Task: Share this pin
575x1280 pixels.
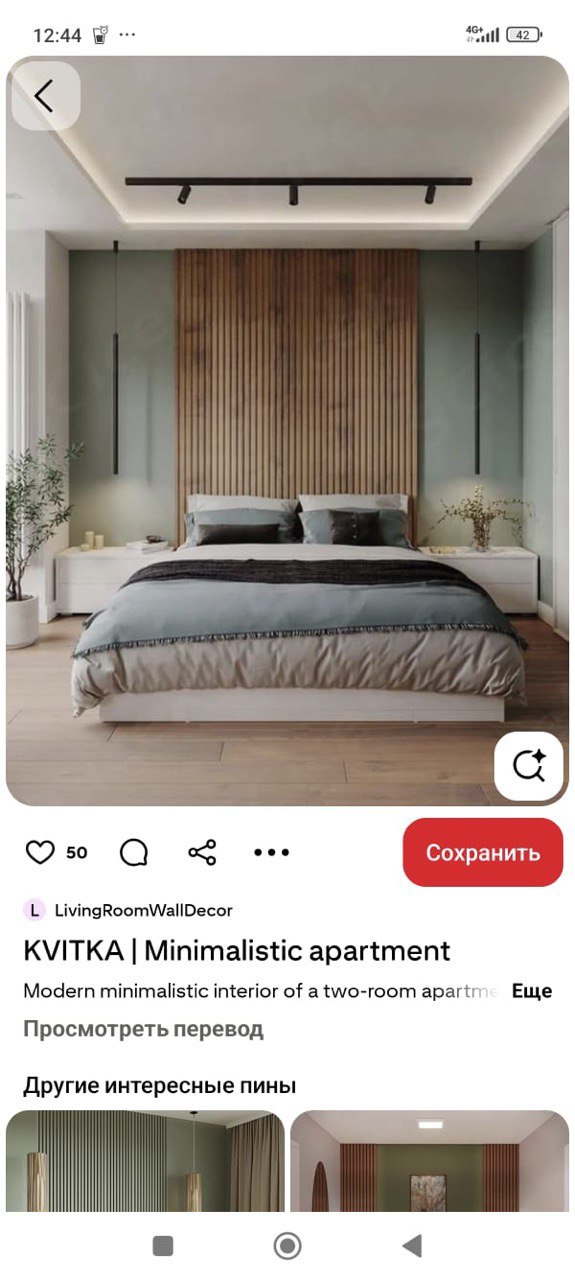Action: pyautogui.click(x=202, y=852)
